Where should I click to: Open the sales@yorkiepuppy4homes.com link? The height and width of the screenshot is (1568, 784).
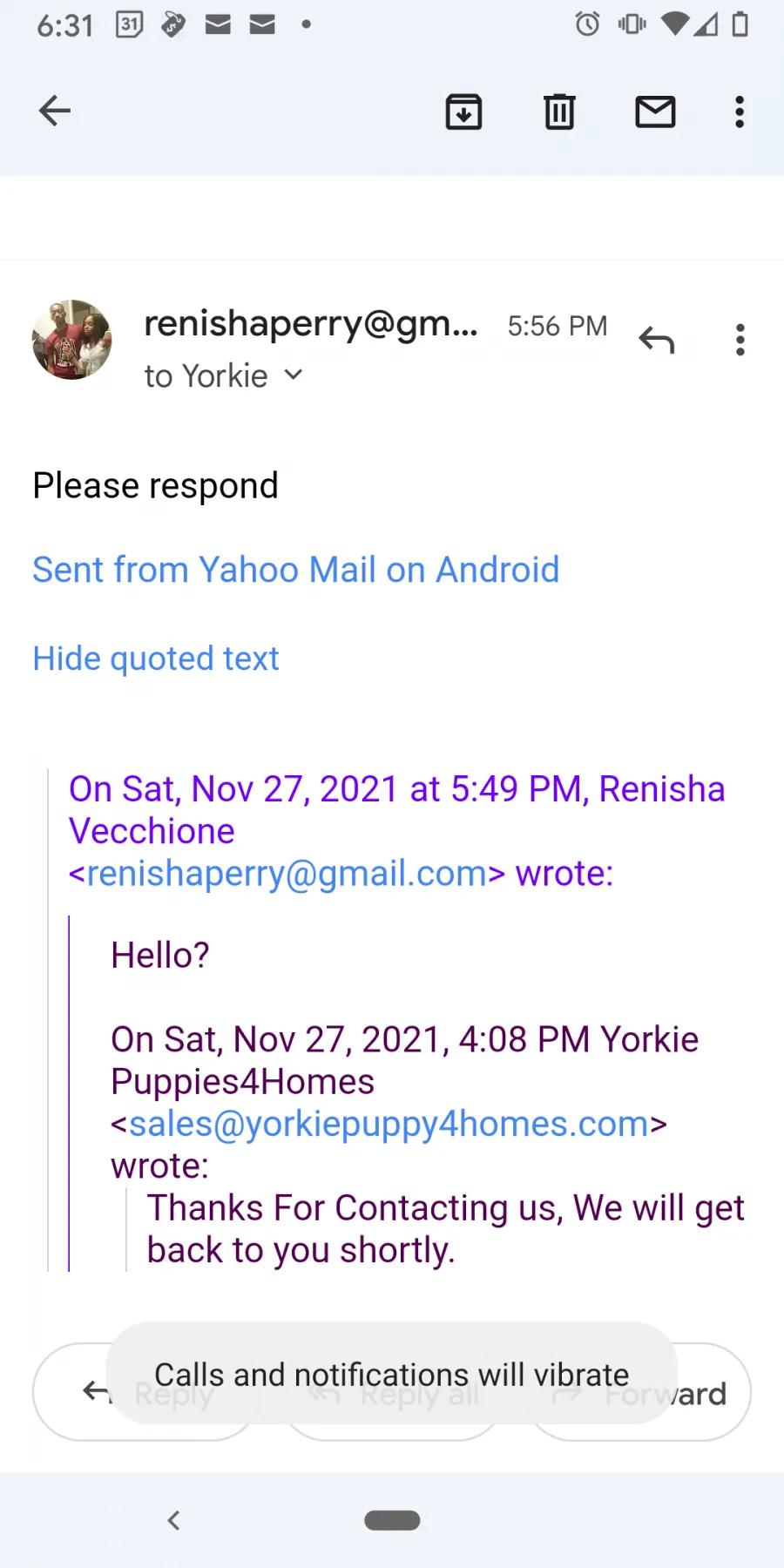click(x=389, y=1124)
